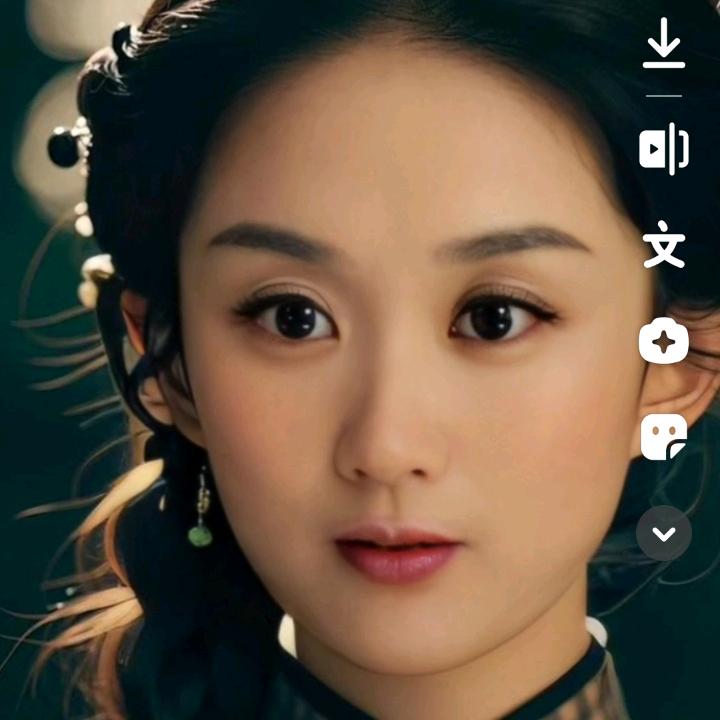Tap the text tool icon
Image resolution: width=720 pixels, height=720 pixels.
(663, 245)
